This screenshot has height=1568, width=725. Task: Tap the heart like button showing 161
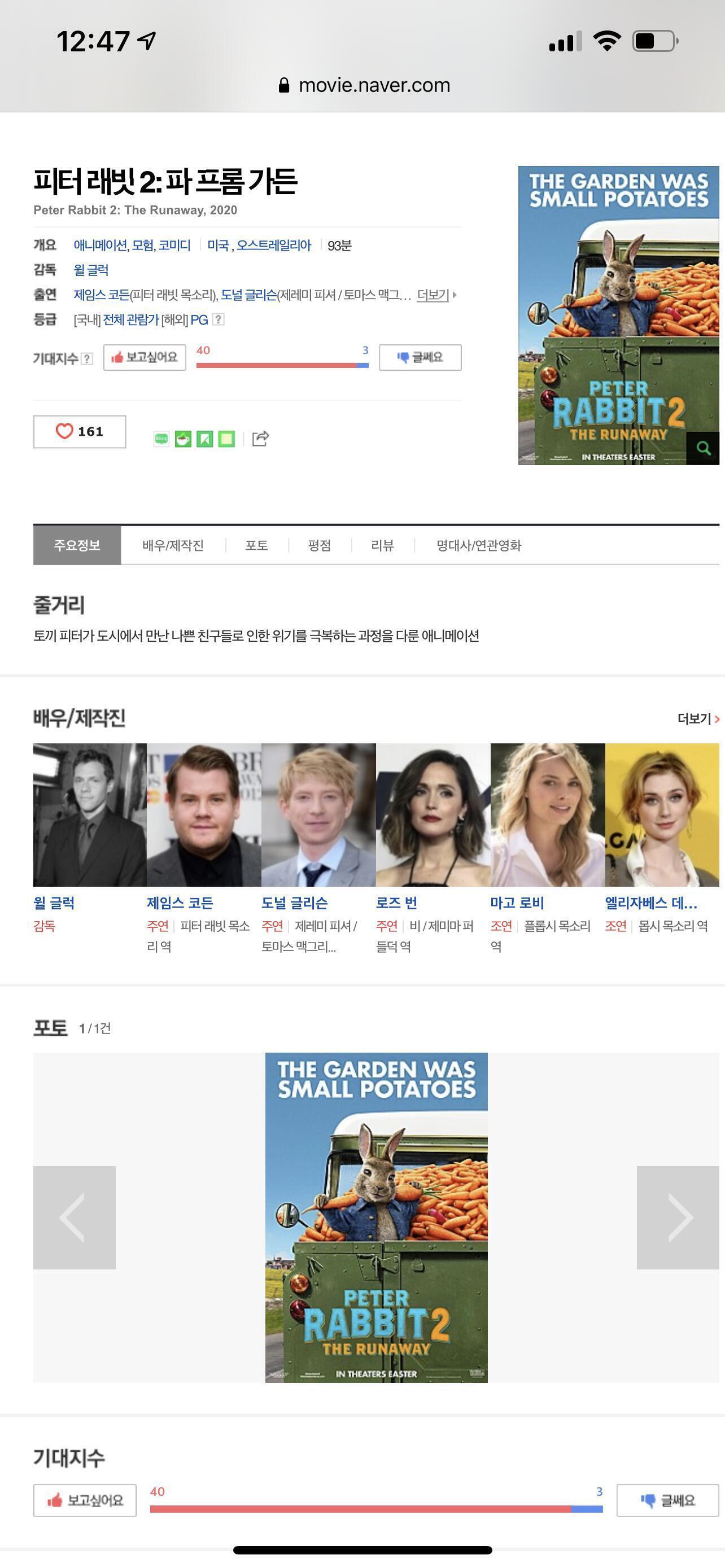click(x=79, y=432)
